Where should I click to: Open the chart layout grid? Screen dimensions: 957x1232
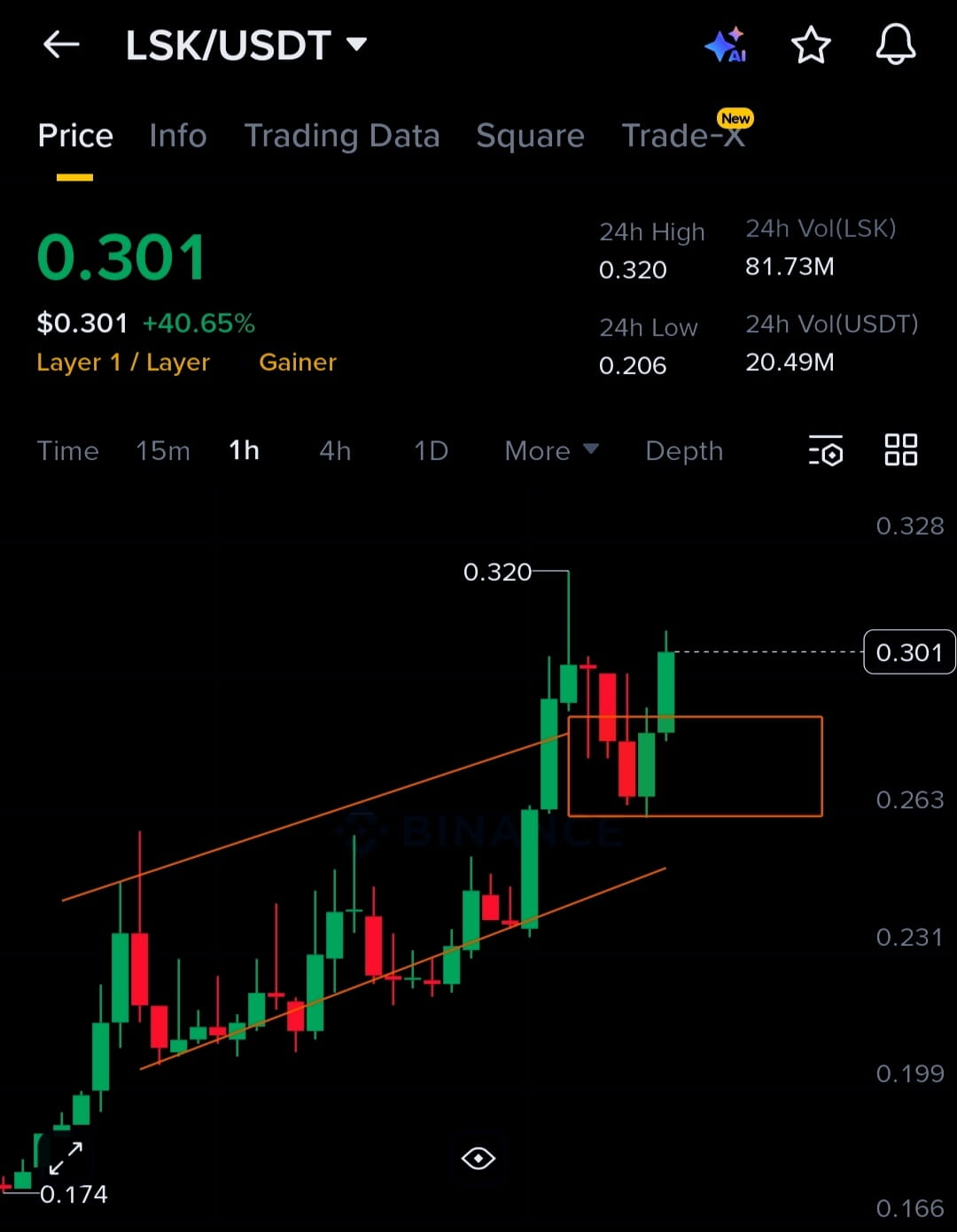pyautogui.click(x=900, y=450)
